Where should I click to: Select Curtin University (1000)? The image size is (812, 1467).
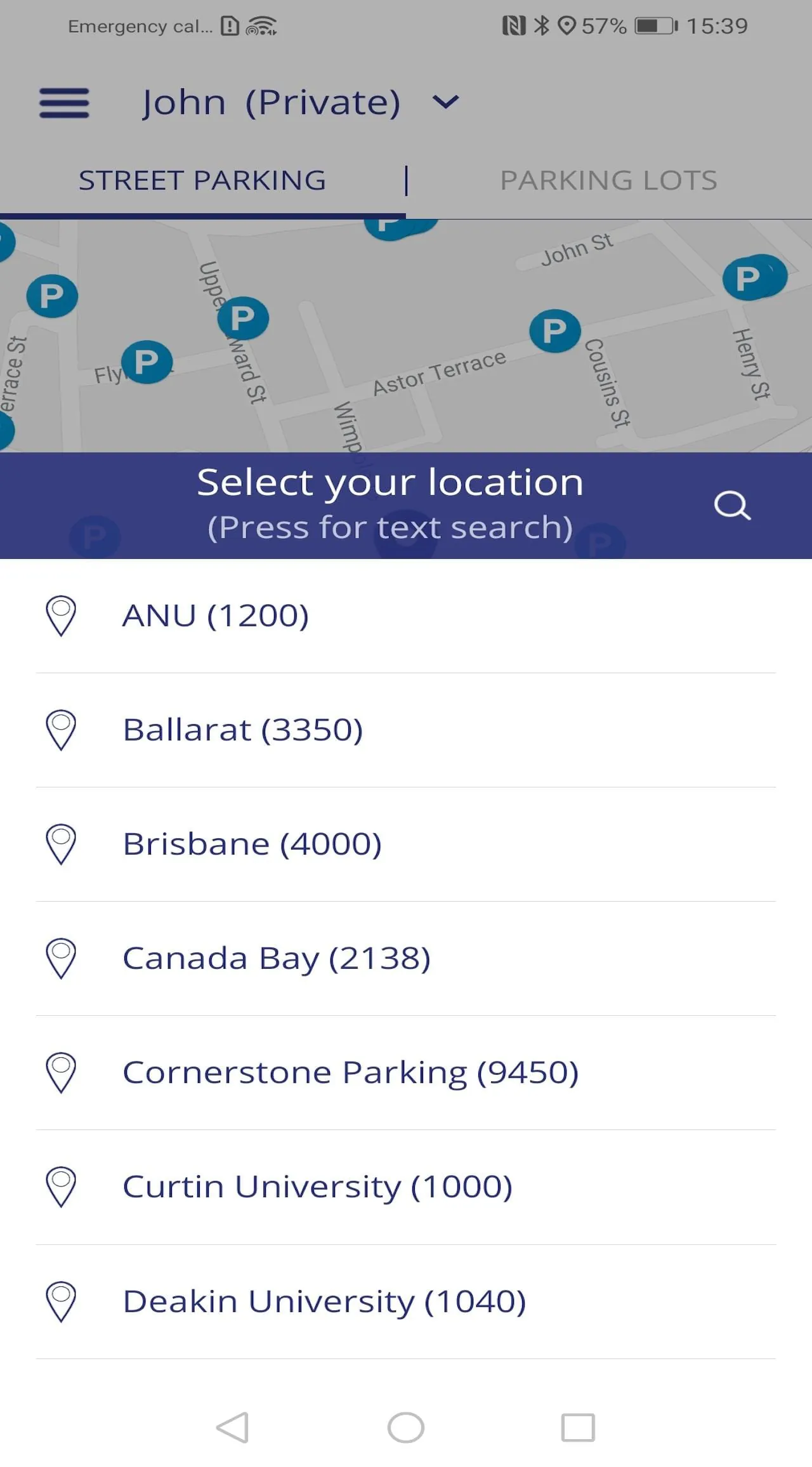(x=318, y=1187)
